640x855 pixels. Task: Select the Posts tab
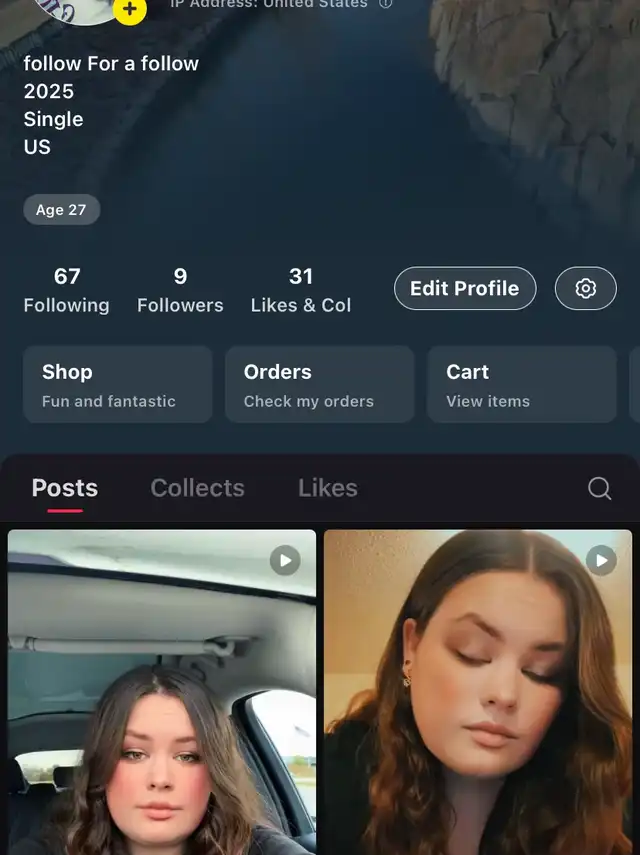tap(65, 488)
